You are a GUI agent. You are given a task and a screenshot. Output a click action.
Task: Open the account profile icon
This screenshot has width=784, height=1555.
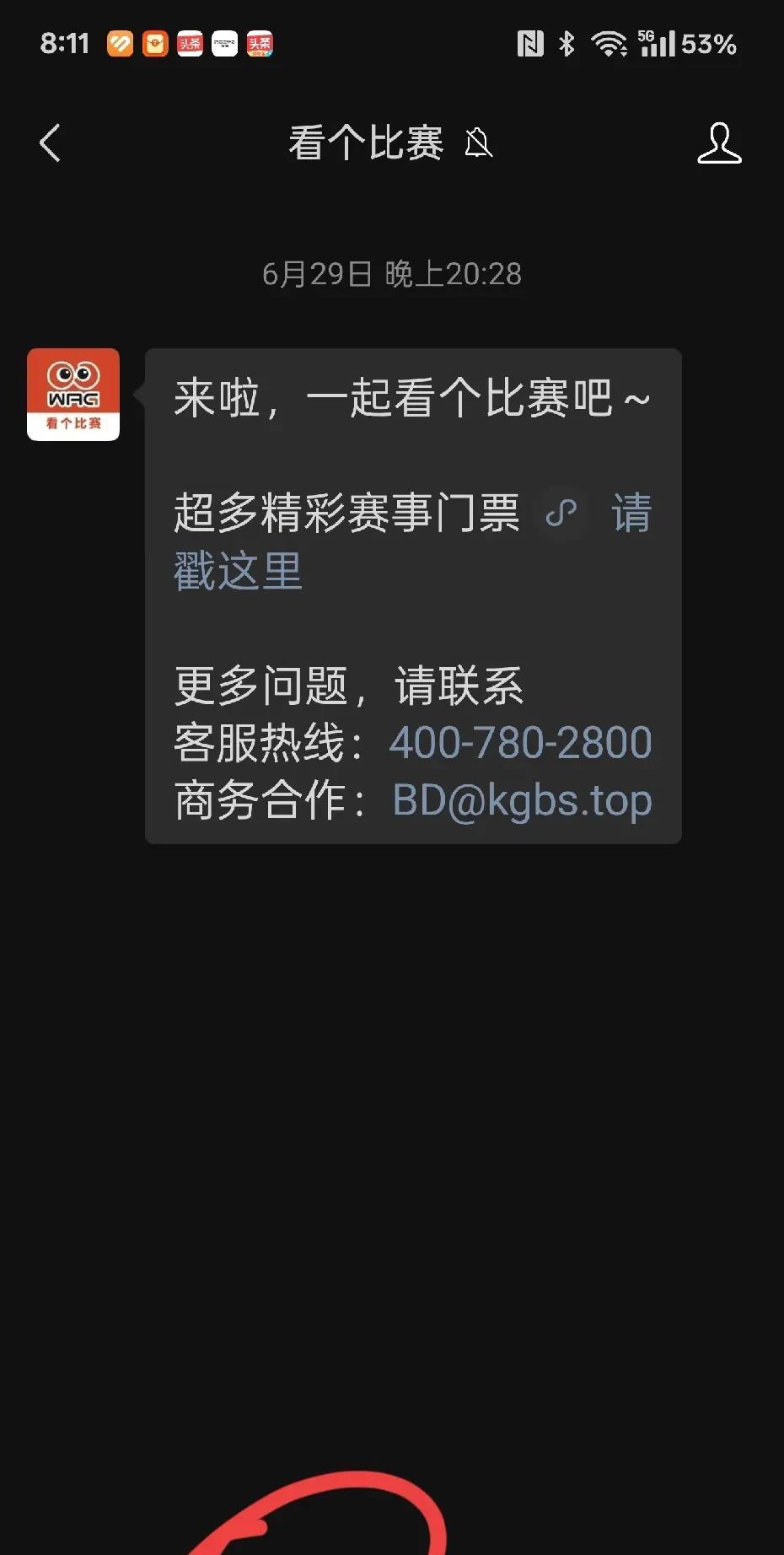719,143
